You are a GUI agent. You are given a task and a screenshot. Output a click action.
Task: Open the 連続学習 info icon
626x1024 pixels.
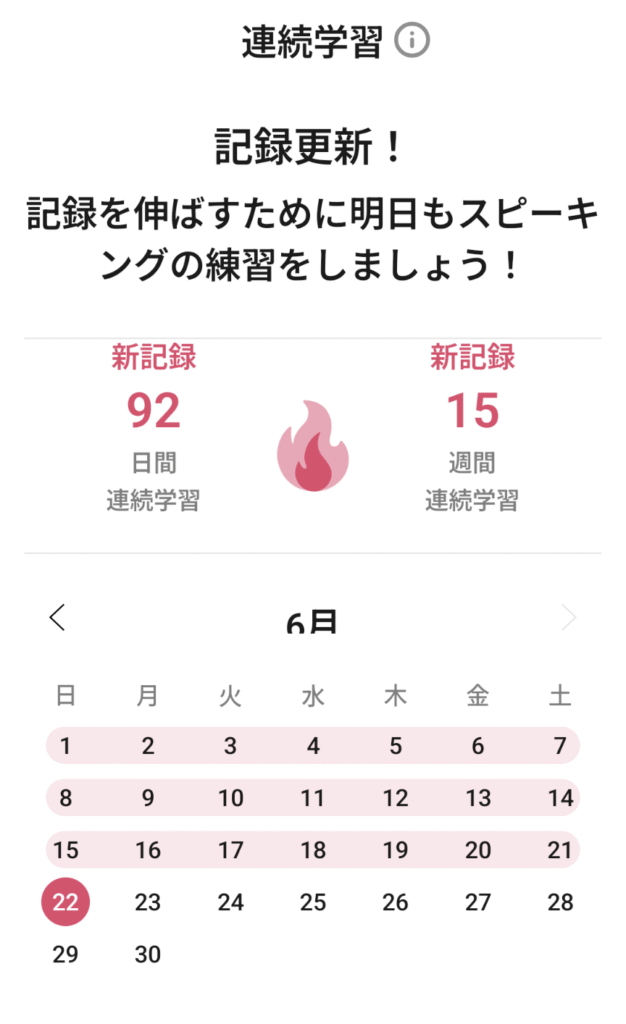(412, 41)
